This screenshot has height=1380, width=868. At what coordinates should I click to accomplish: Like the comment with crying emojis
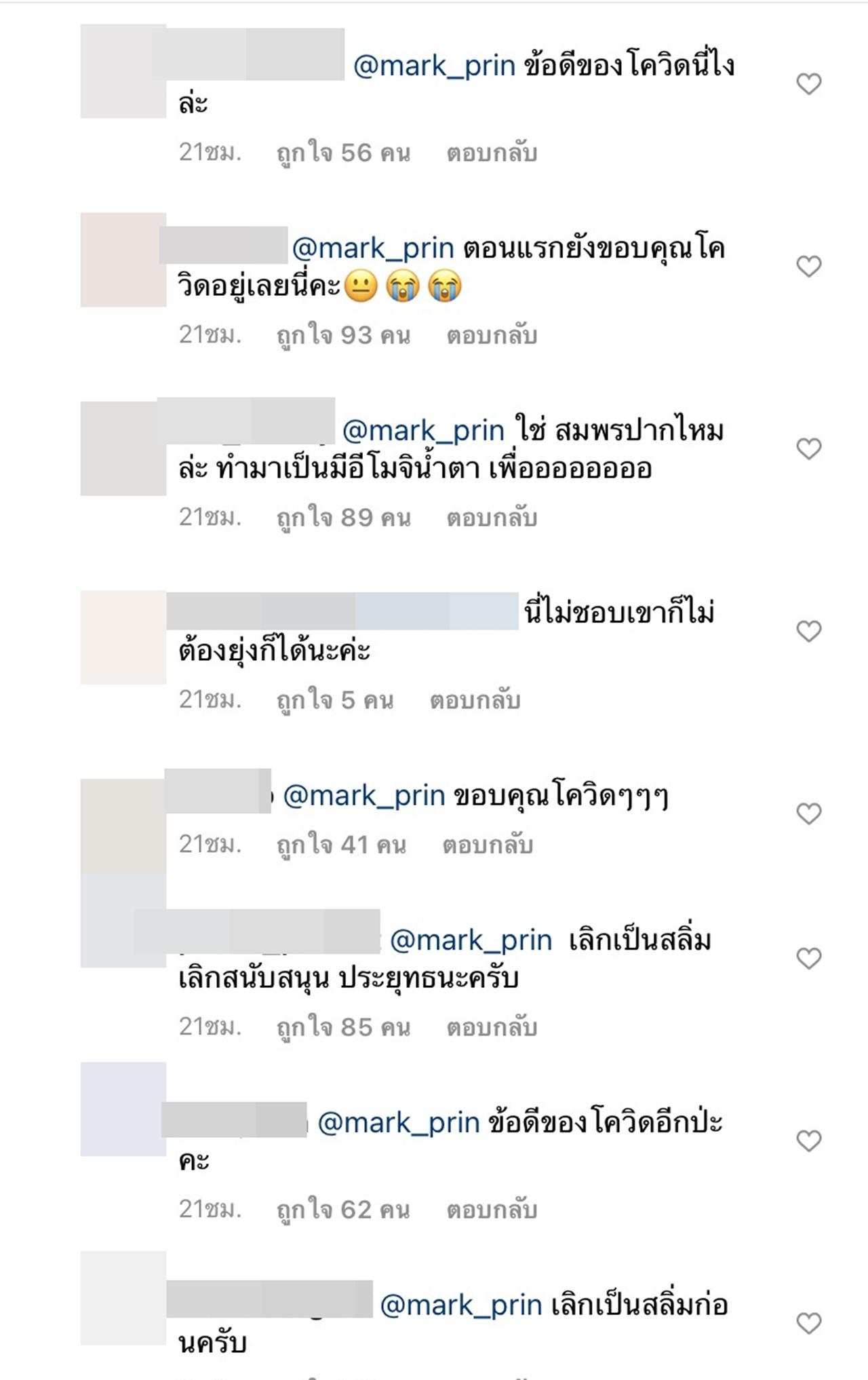click(808, 266)
